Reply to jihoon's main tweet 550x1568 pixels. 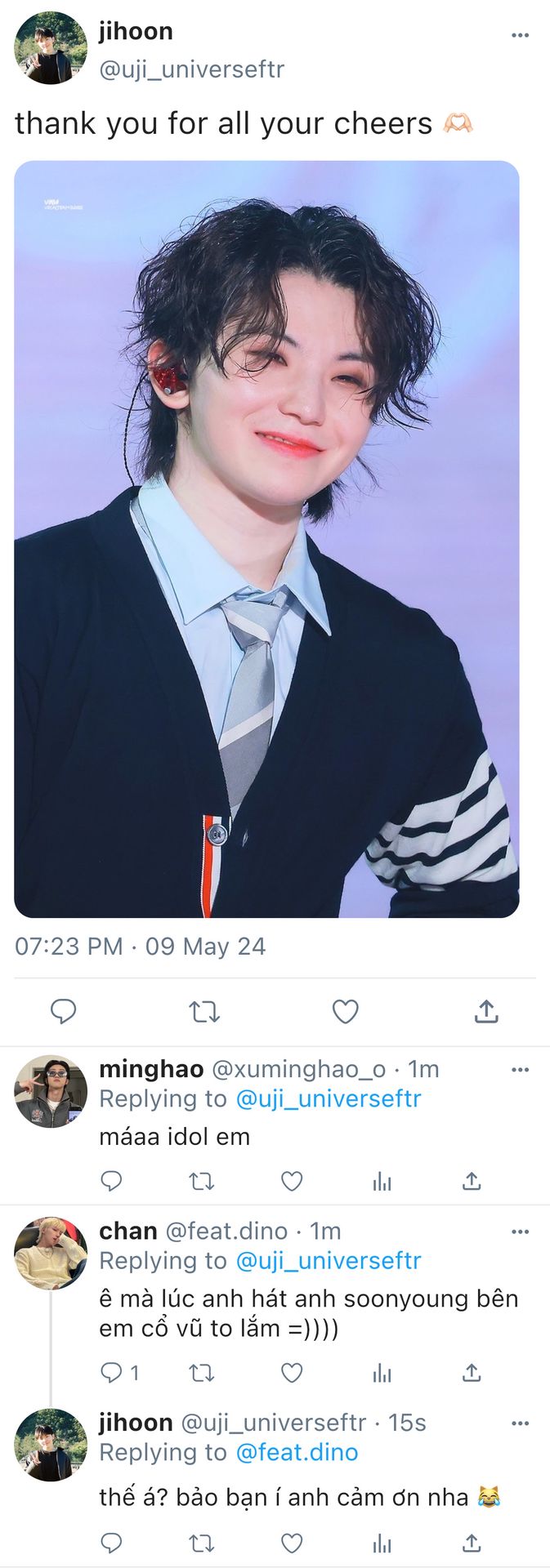point(63,1011)
